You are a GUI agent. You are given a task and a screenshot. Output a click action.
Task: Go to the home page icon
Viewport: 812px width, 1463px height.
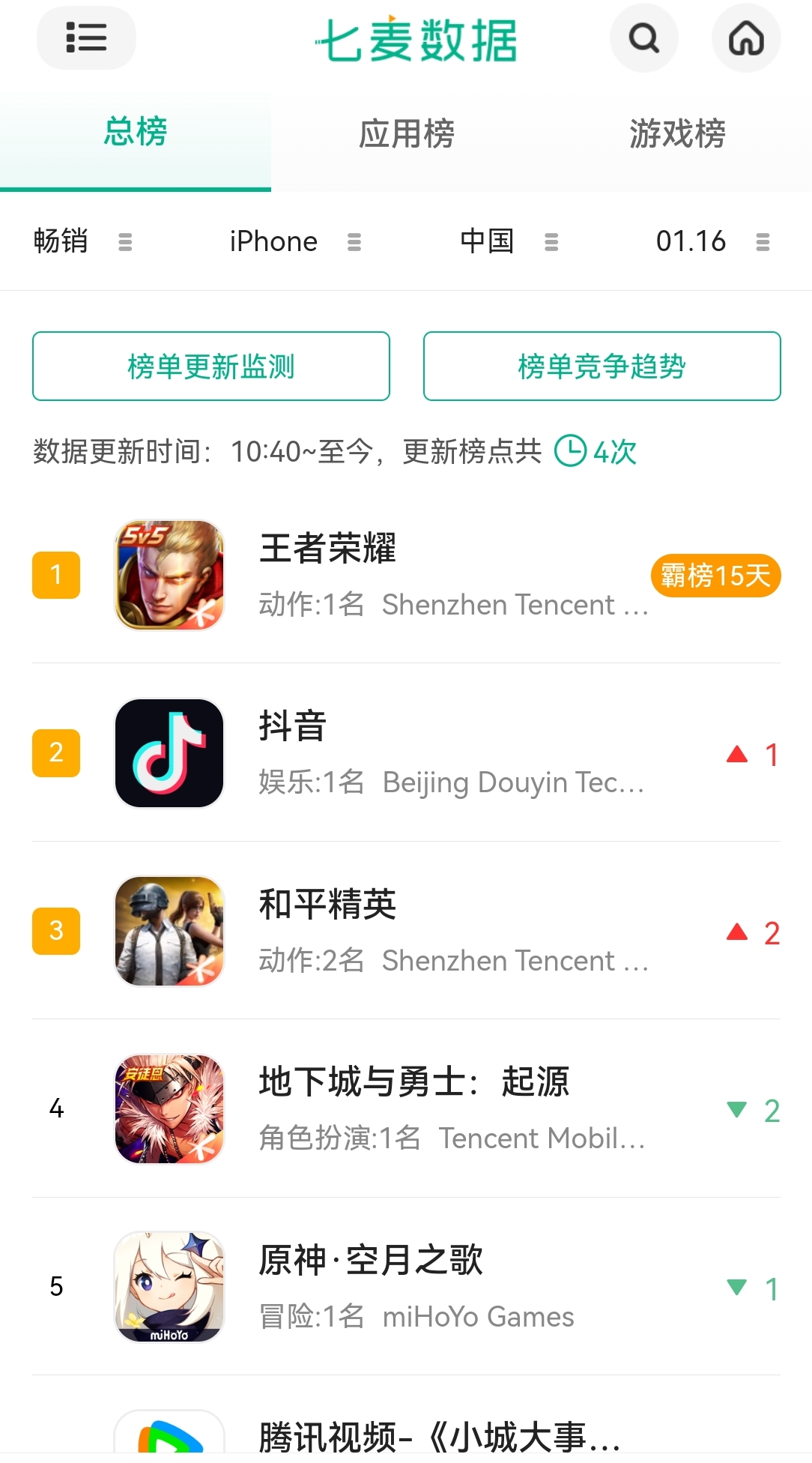coord(745,37)
